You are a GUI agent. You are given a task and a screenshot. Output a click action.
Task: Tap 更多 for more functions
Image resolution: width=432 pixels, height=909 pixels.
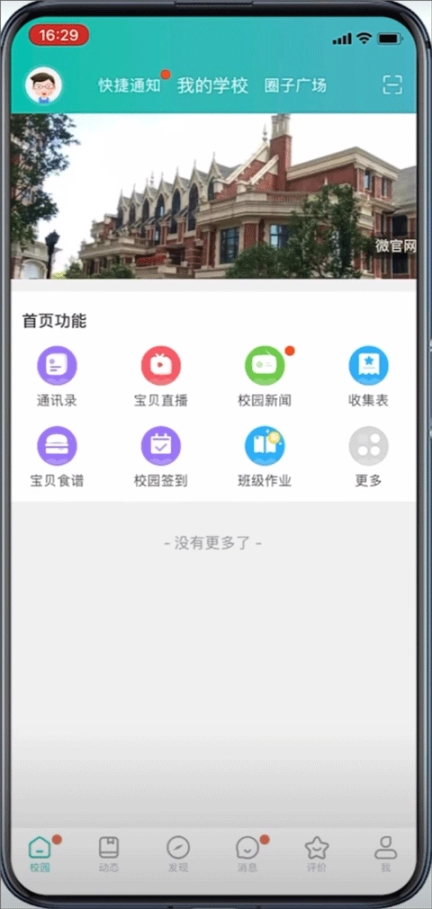coord(368,457)
